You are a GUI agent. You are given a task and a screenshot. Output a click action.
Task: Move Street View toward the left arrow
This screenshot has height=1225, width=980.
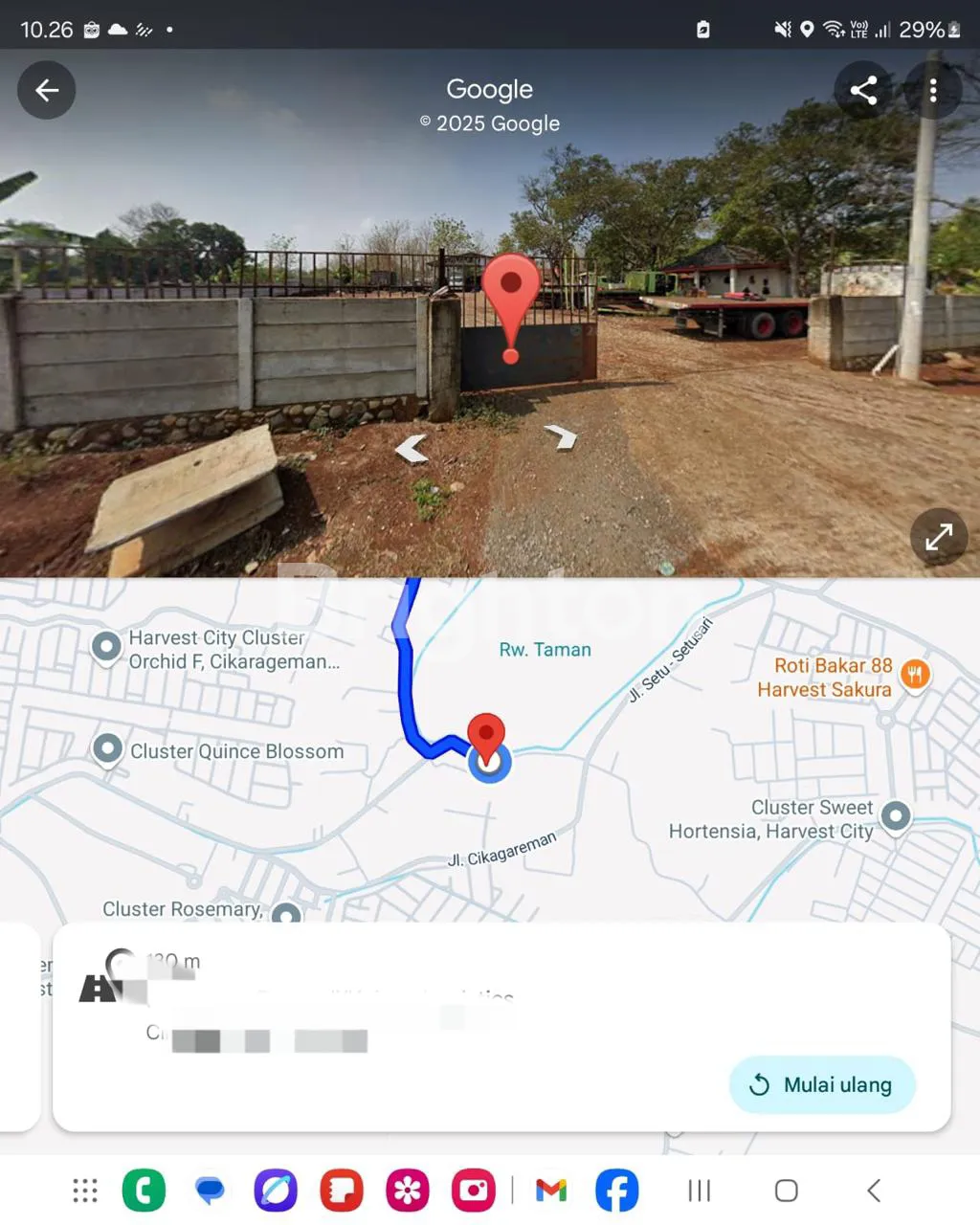click(x=412, y=448)
